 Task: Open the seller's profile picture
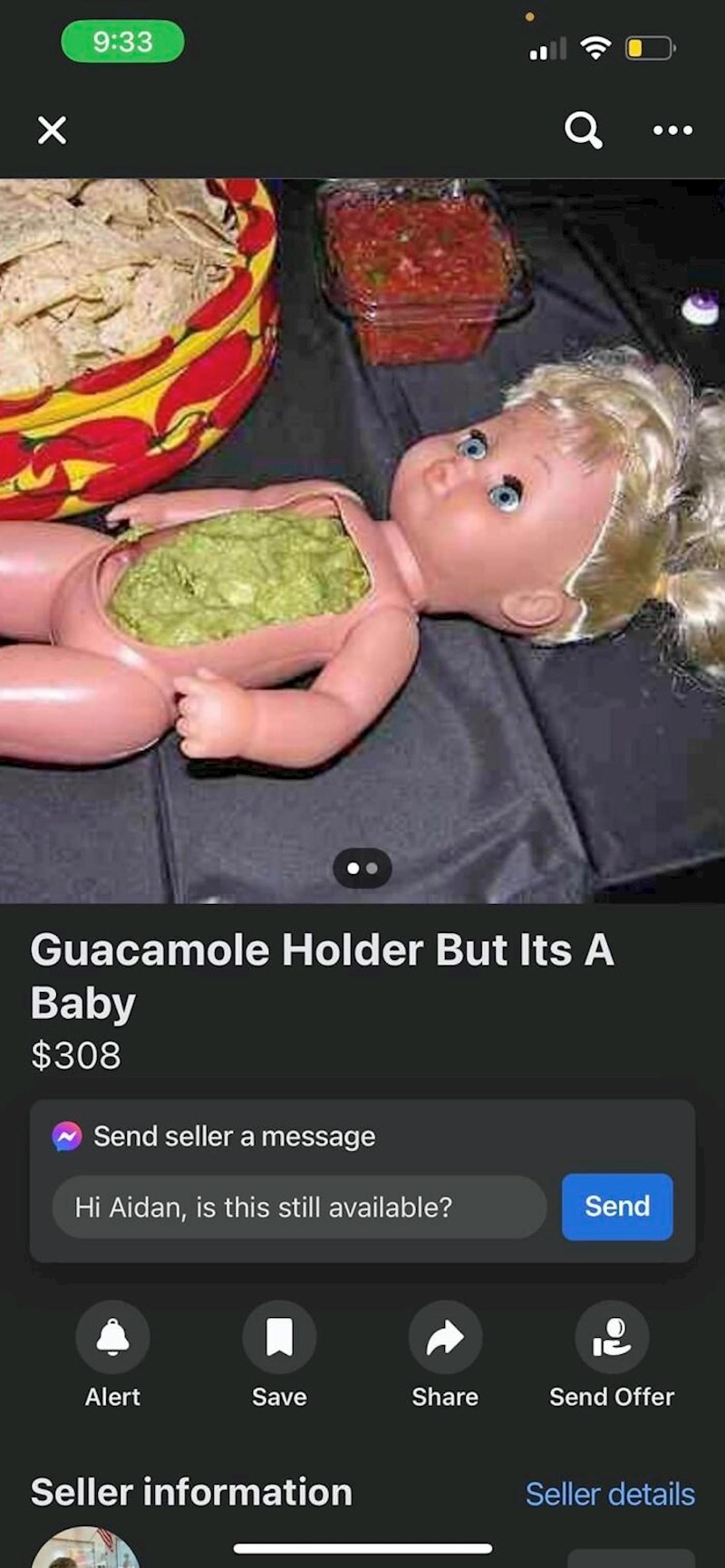click(86, 1551)
